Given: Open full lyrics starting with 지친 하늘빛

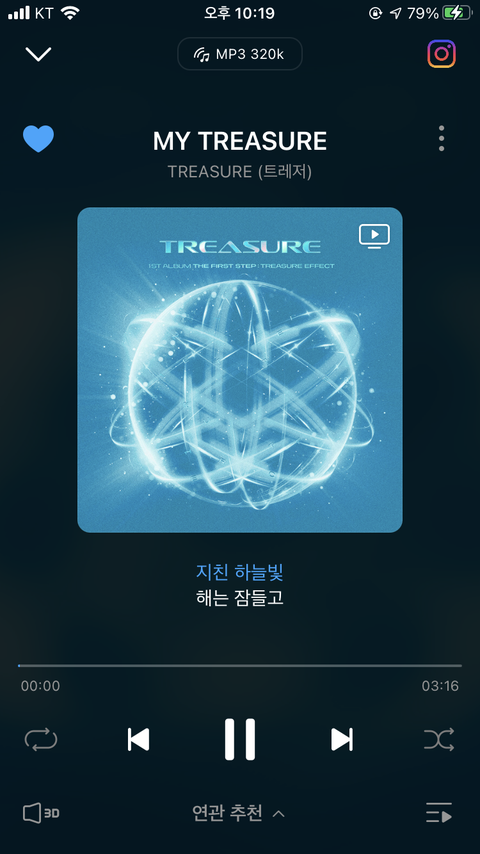Looking at the screenshot, I should (240, 585).
